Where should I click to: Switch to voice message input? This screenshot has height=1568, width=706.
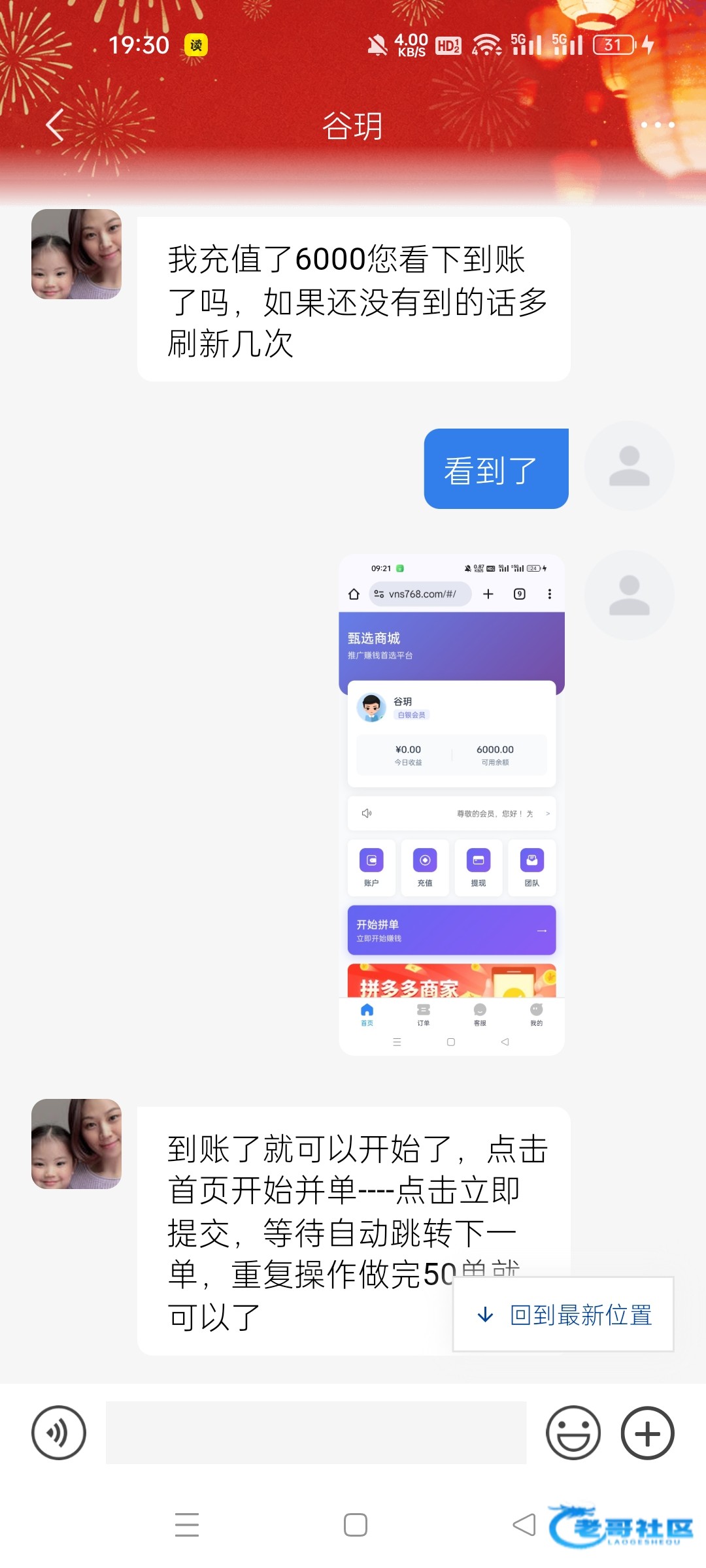coord(59,1433)
